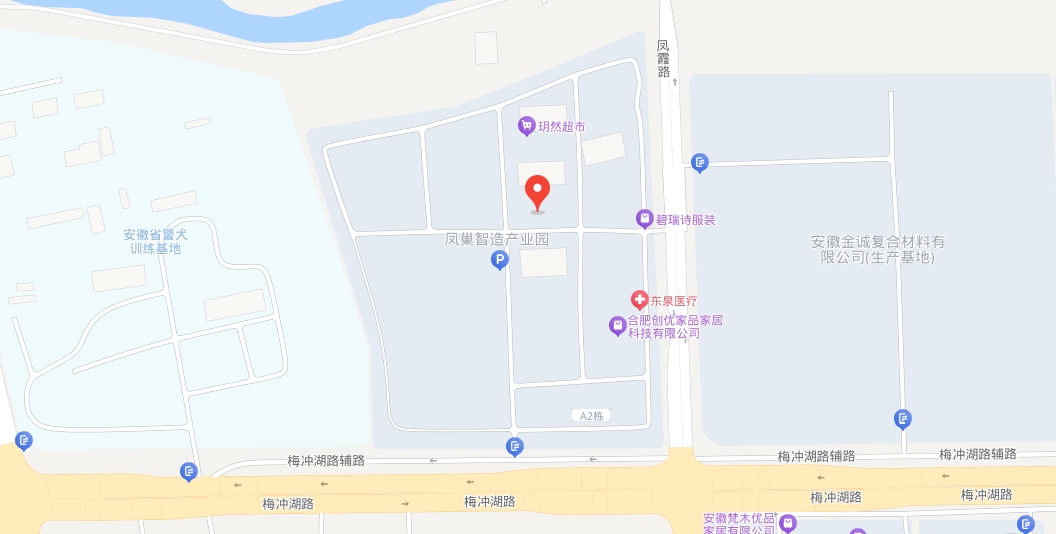The height and width of the screenshot is (534, 1056).
Task: Tap the red location pin
Action: (x=538, y=191)
